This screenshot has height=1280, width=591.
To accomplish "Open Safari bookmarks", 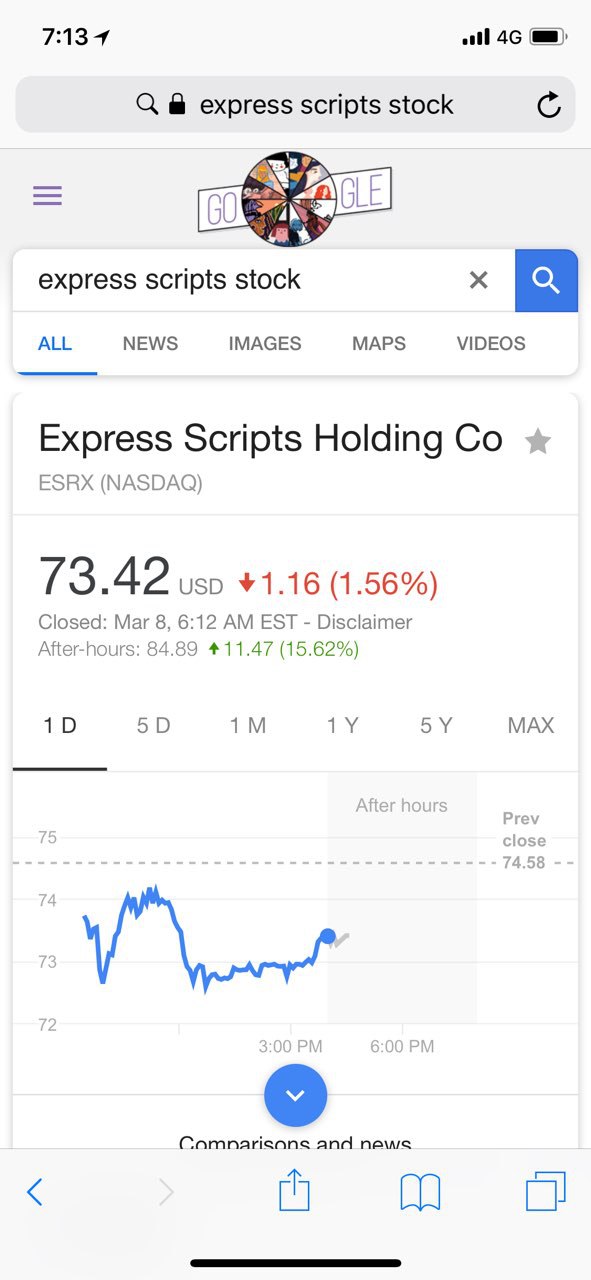I will [x=420, y=1192].
